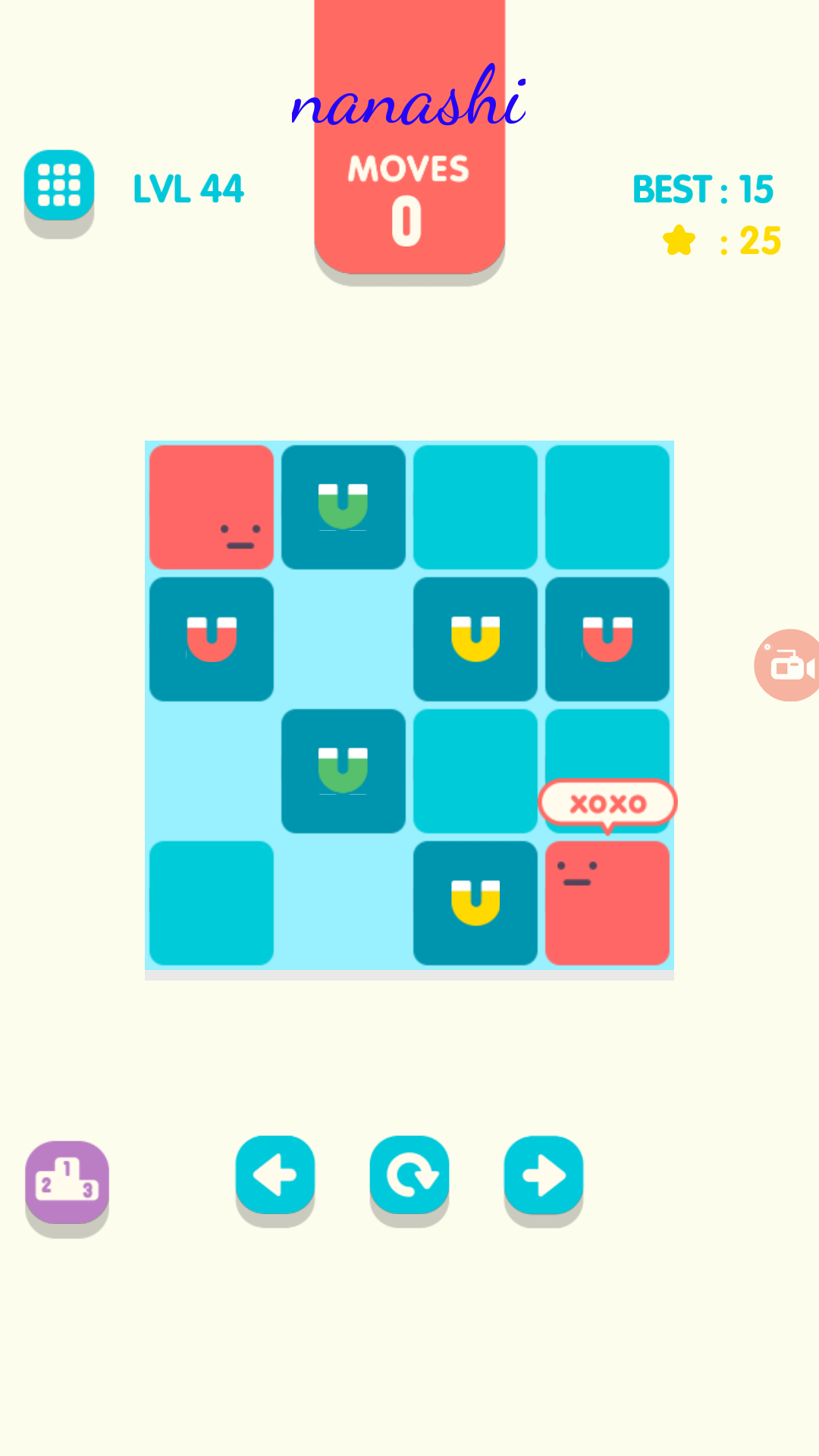
Task: Open the leaderboard podium button
Action: (67, 1181)
